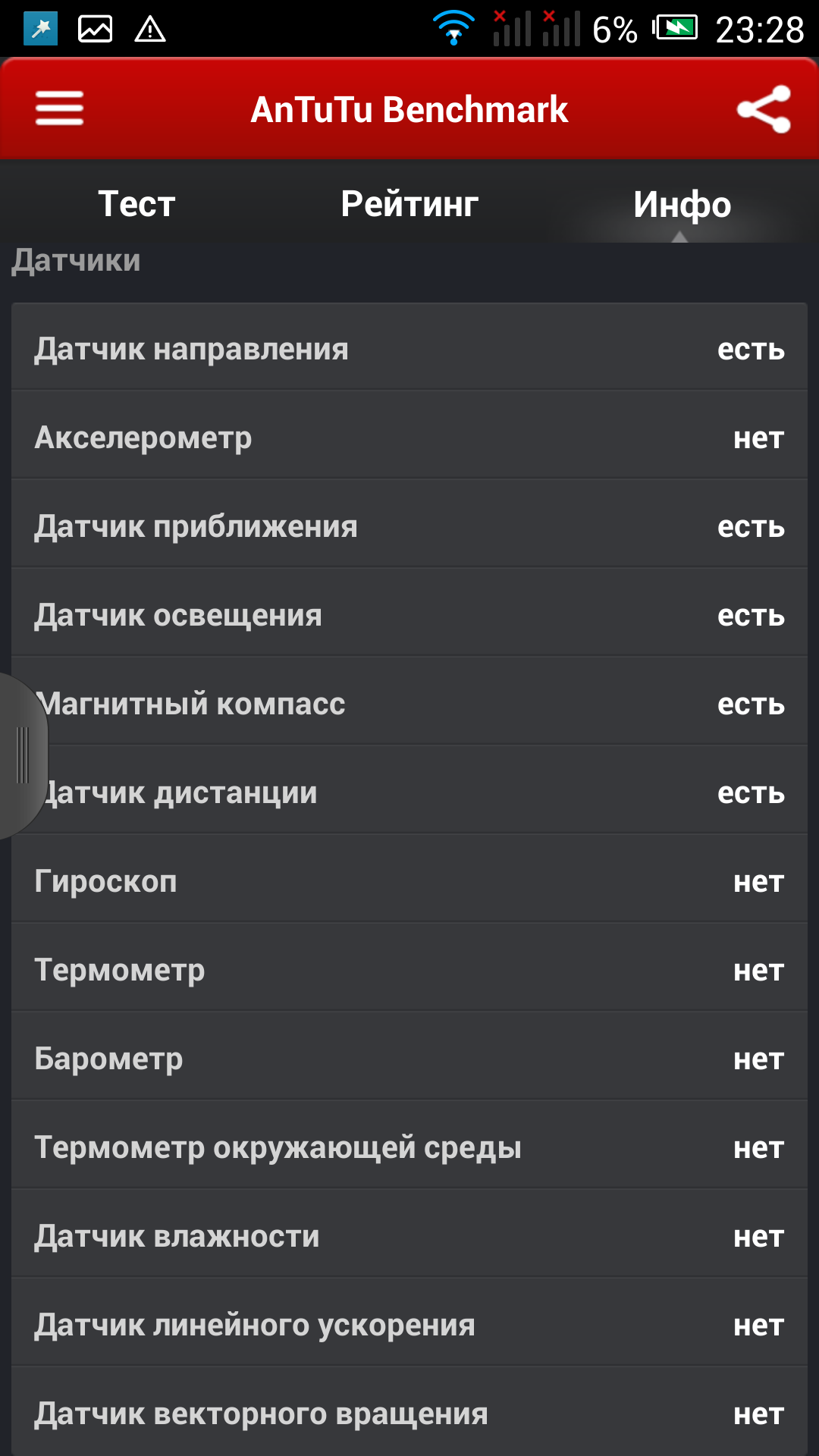819x1456 pixels.
Task: Open the hamburger drawer menu
Action: coord(59,108)
